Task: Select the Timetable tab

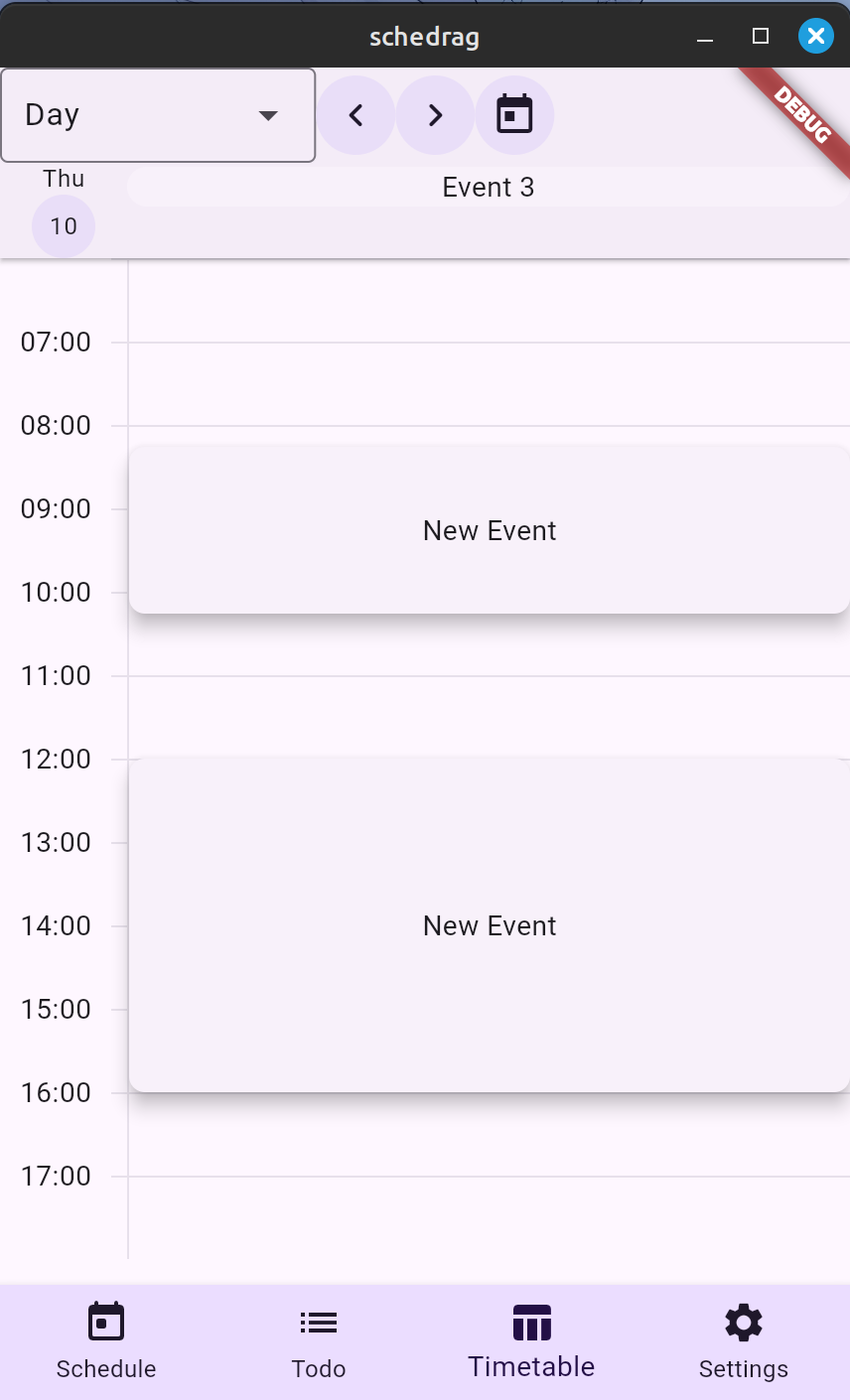Action: click(x=531, y=1341)
